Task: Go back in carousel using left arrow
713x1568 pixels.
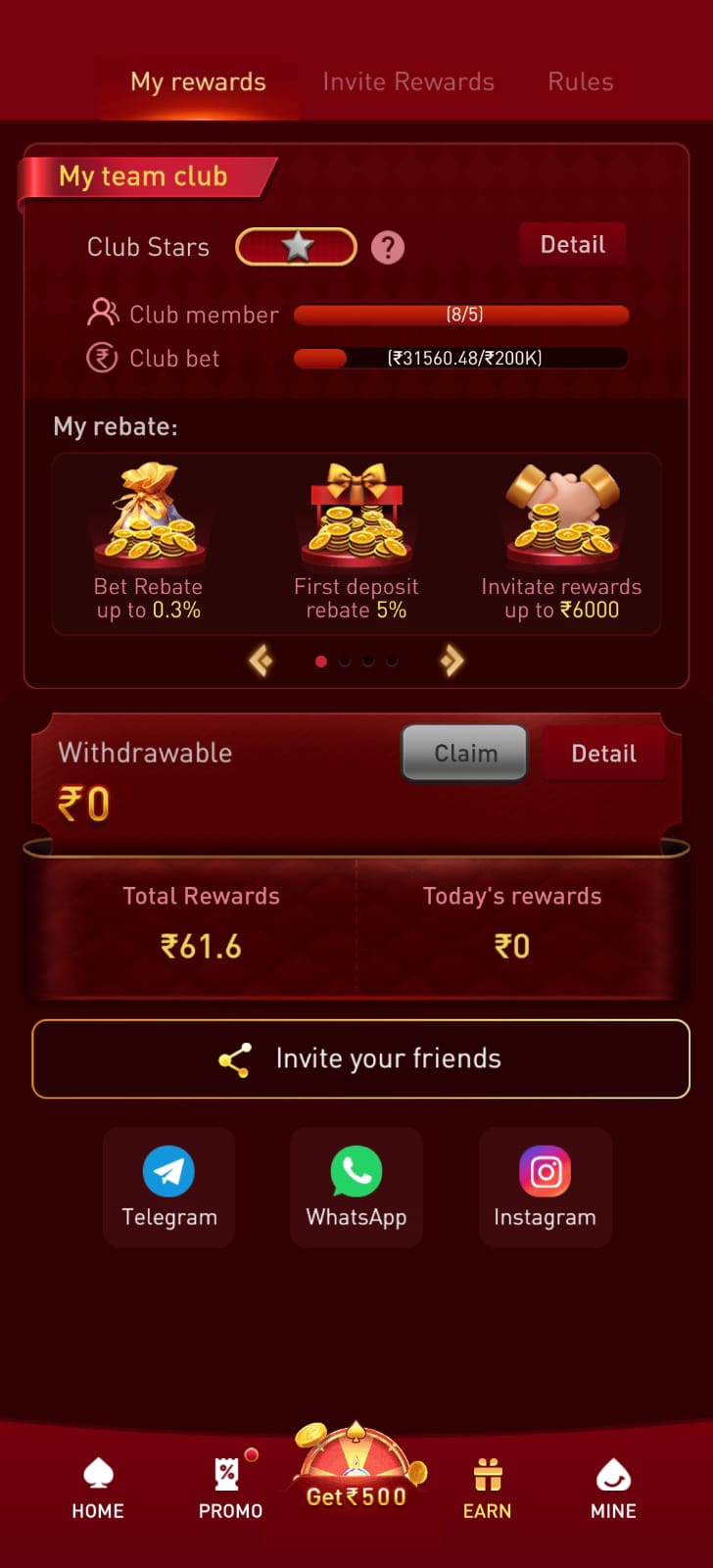Action: pos(261,661)
